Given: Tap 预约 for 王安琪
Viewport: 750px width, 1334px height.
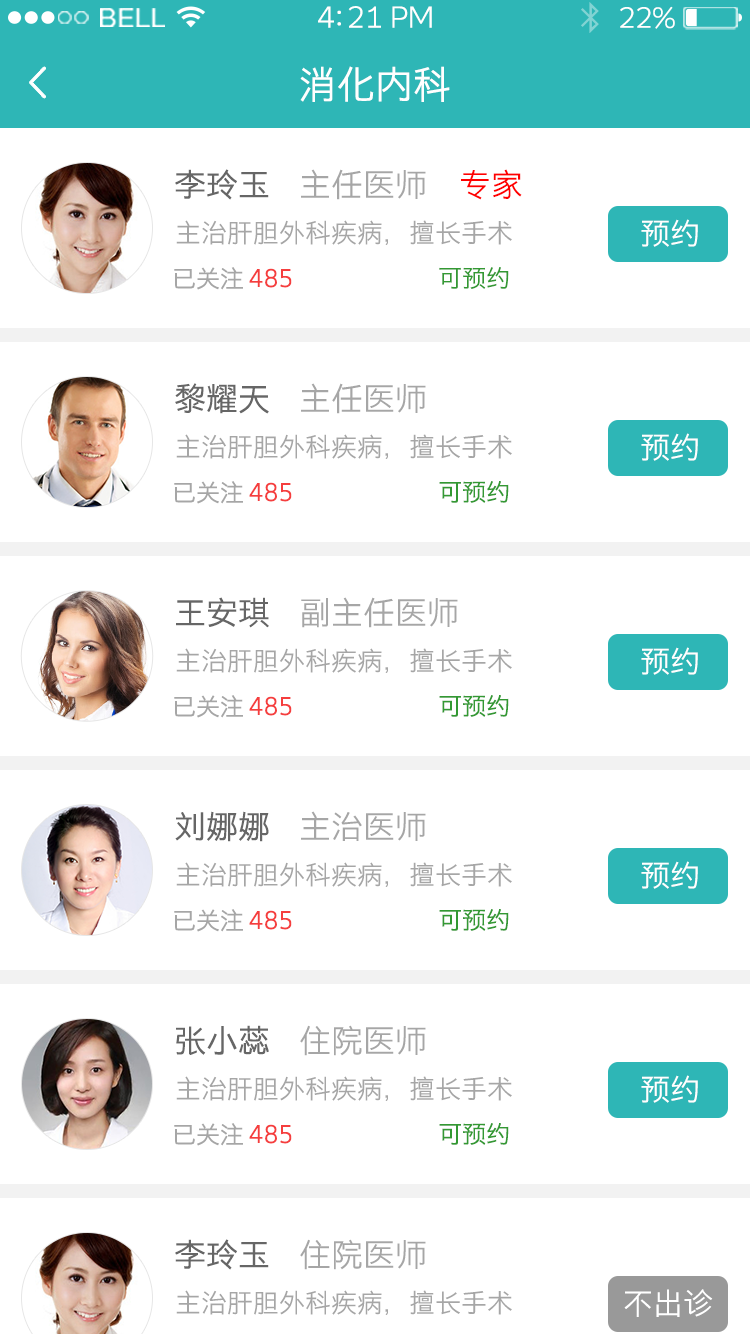Looking at the screenshot, I should 667,662.
